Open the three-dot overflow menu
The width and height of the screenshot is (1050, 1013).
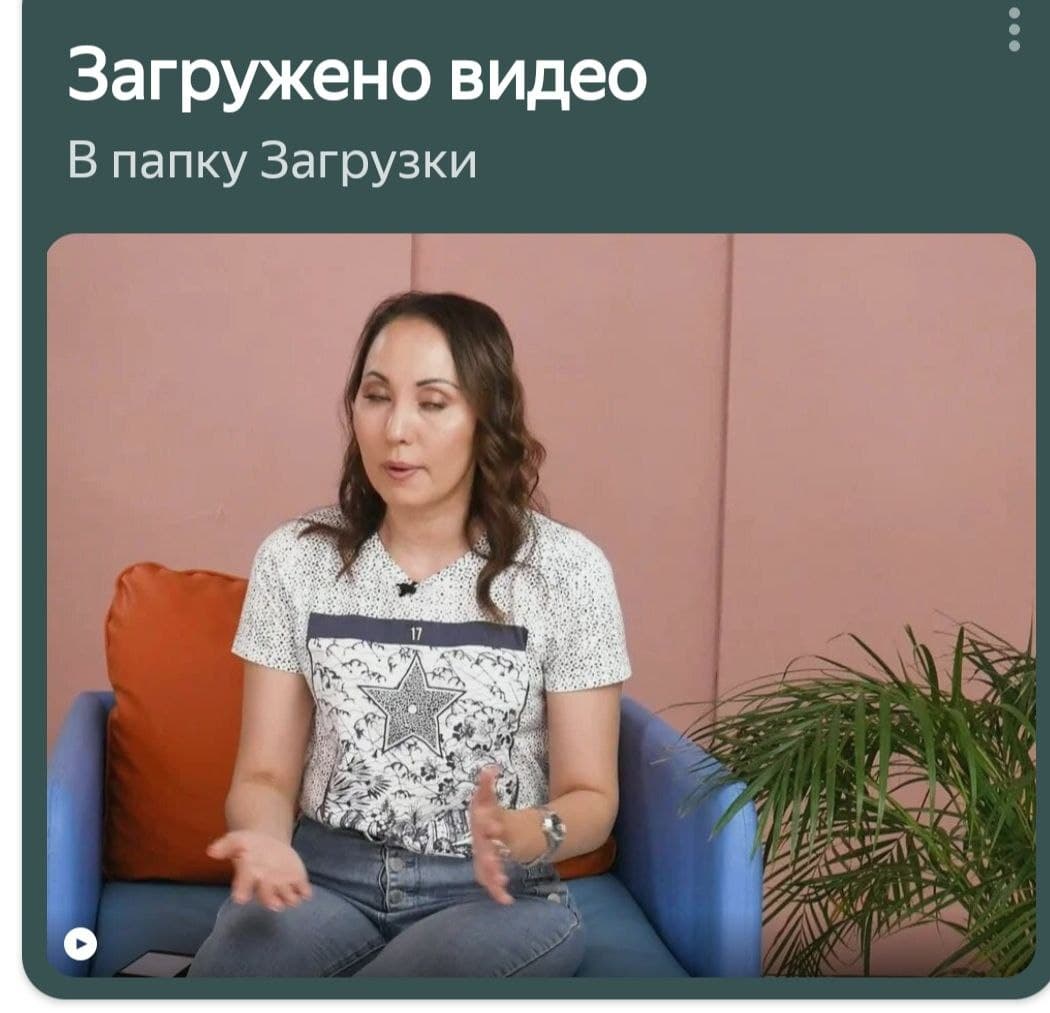[x=1014, y=30]
